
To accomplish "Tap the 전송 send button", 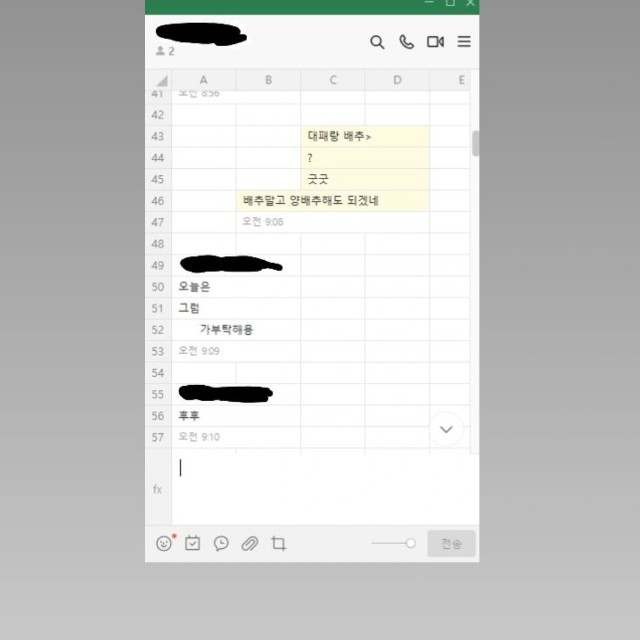I will coord(451,544).
